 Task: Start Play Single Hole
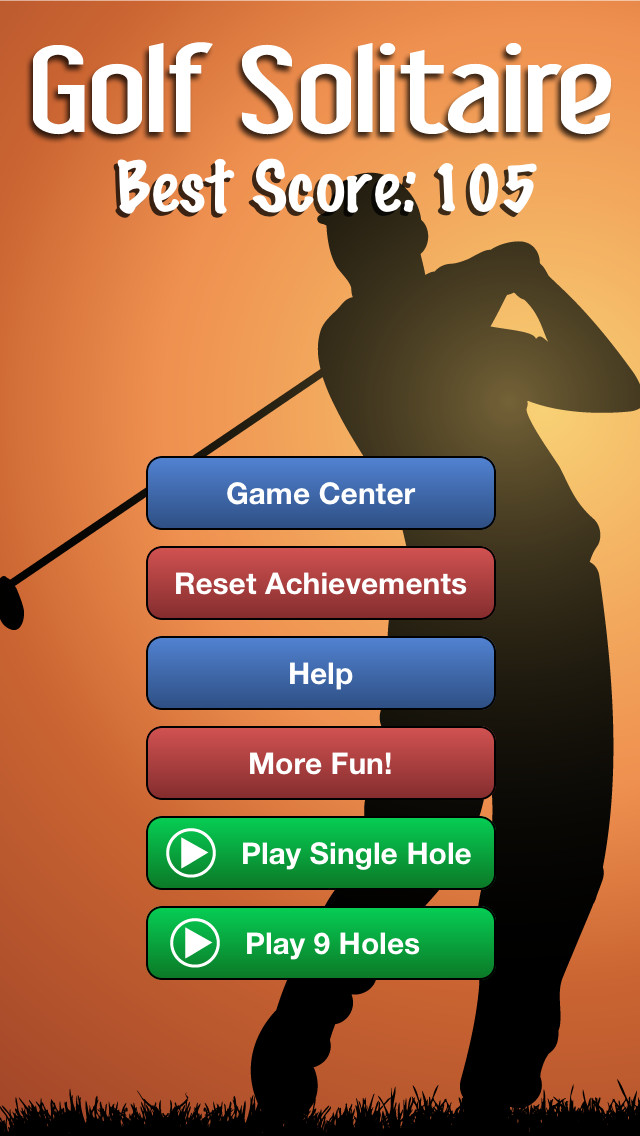320,853
